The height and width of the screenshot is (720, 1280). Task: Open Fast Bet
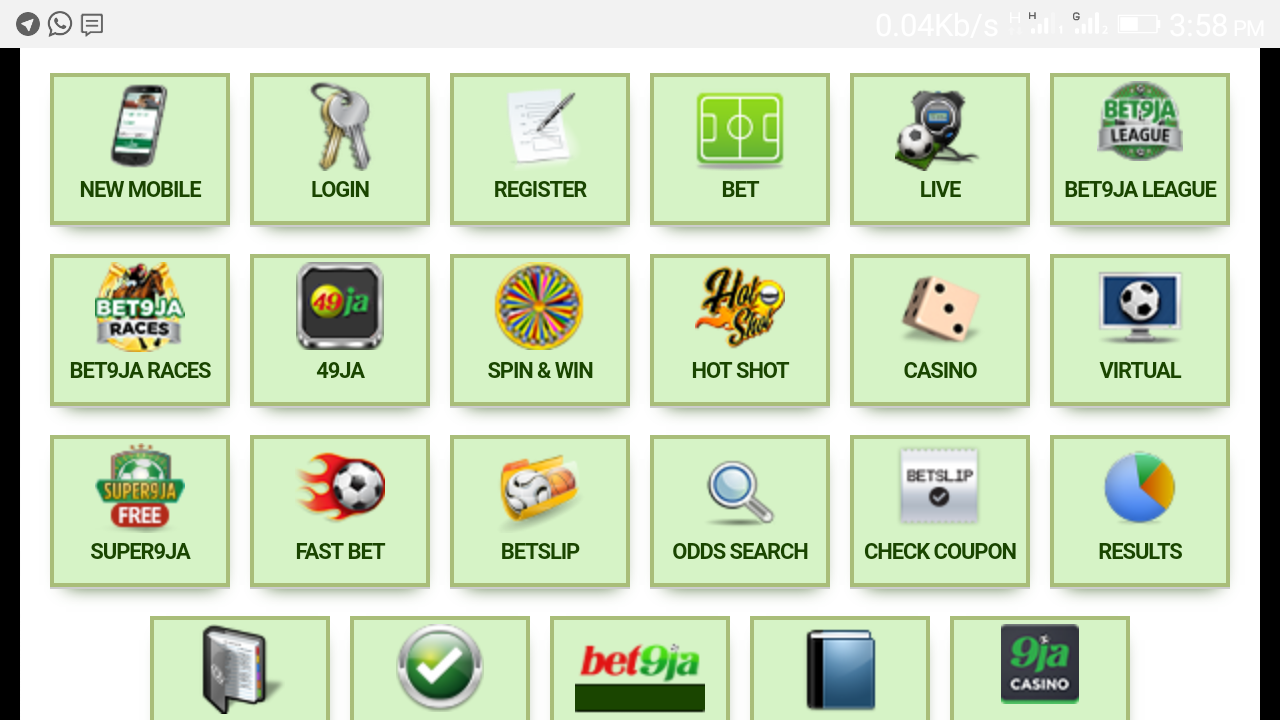(340, 511)
